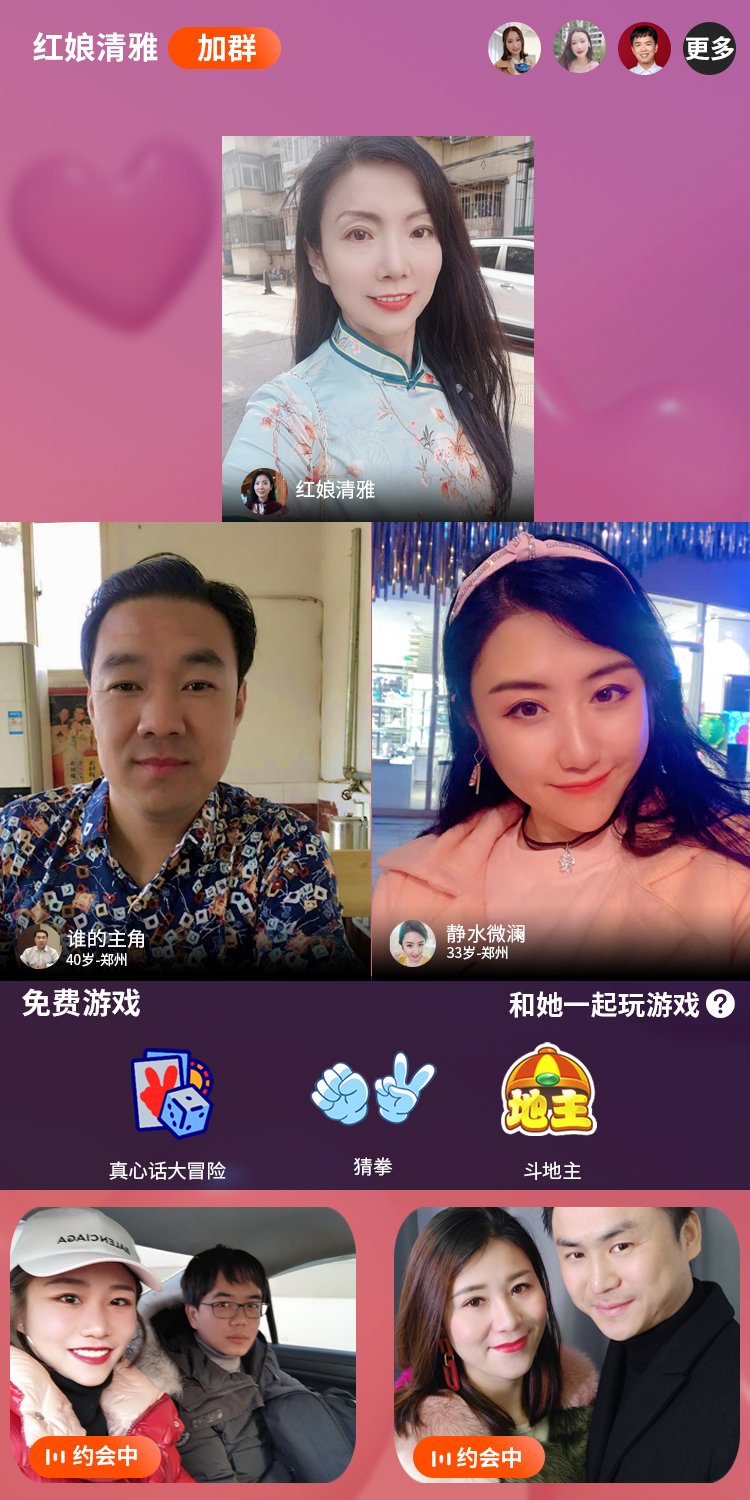Tap the 加群 button to join the group

pyautogui.click(x=224, y=48)
